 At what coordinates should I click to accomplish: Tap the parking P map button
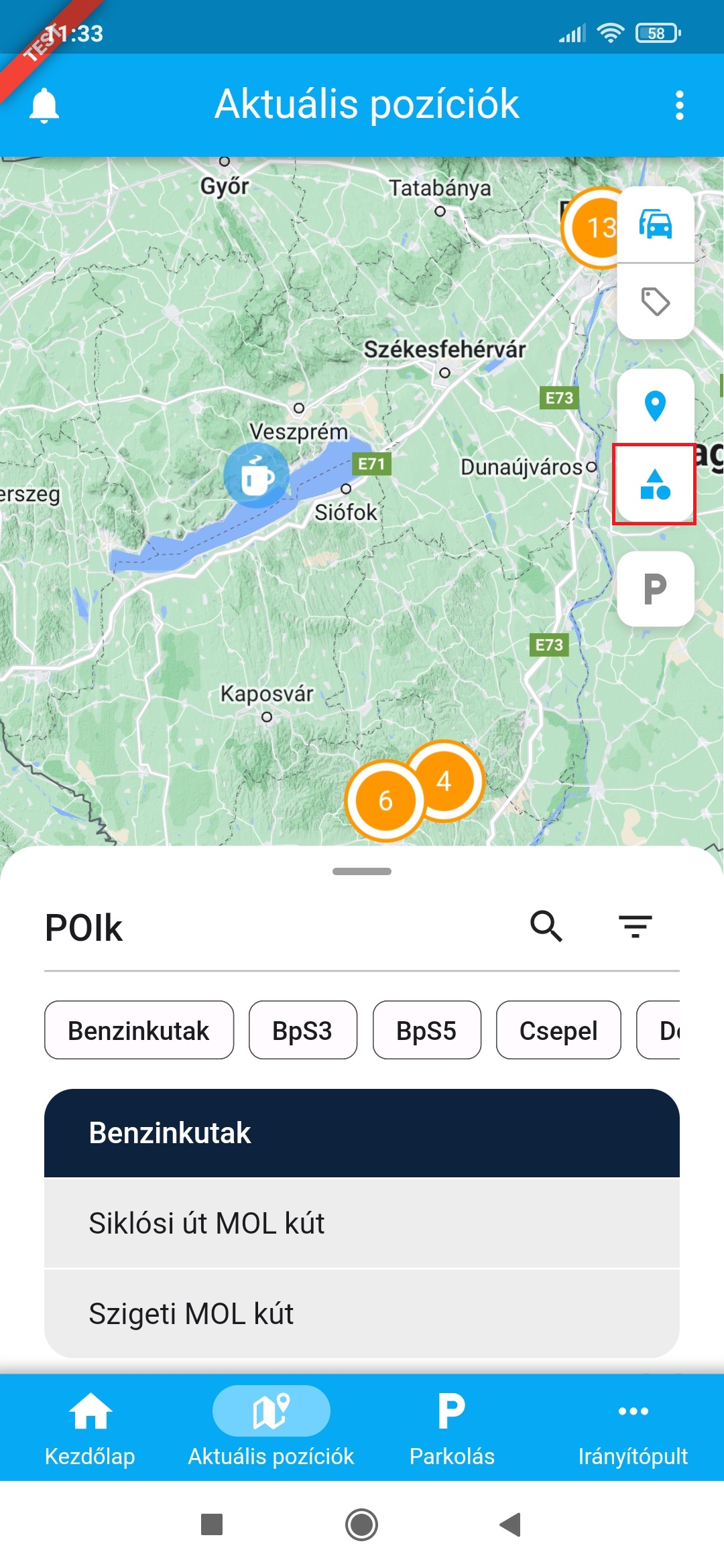(655, 589)
